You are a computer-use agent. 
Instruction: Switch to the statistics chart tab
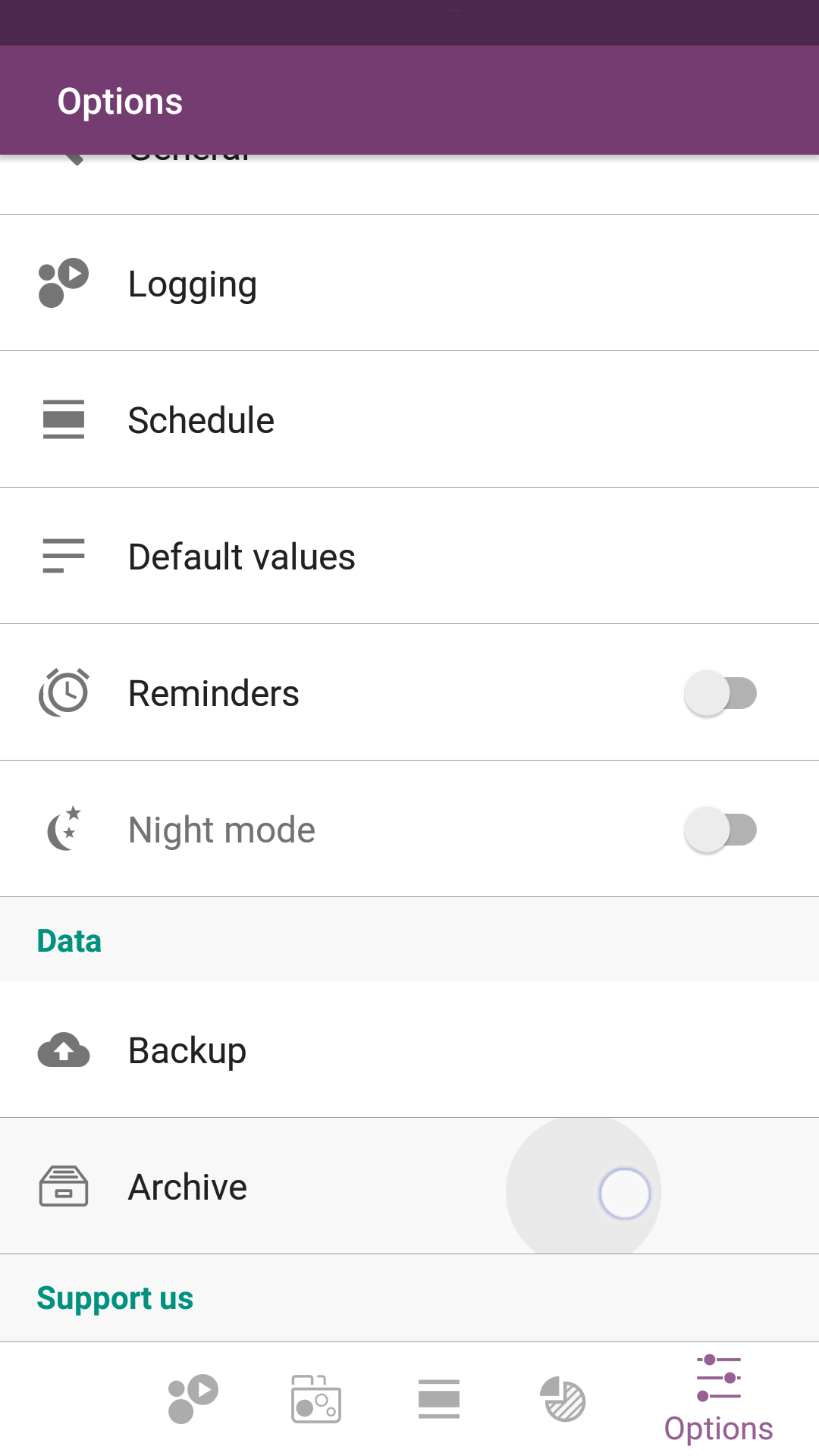563,1399
